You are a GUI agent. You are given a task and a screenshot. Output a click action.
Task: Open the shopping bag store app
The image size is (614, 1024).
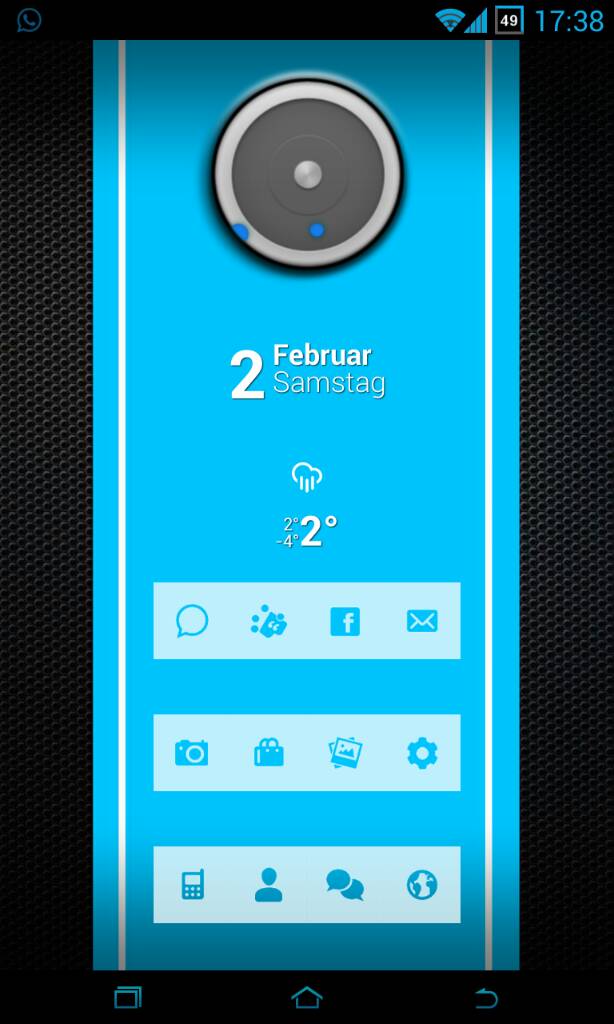[x=268, y=753]
